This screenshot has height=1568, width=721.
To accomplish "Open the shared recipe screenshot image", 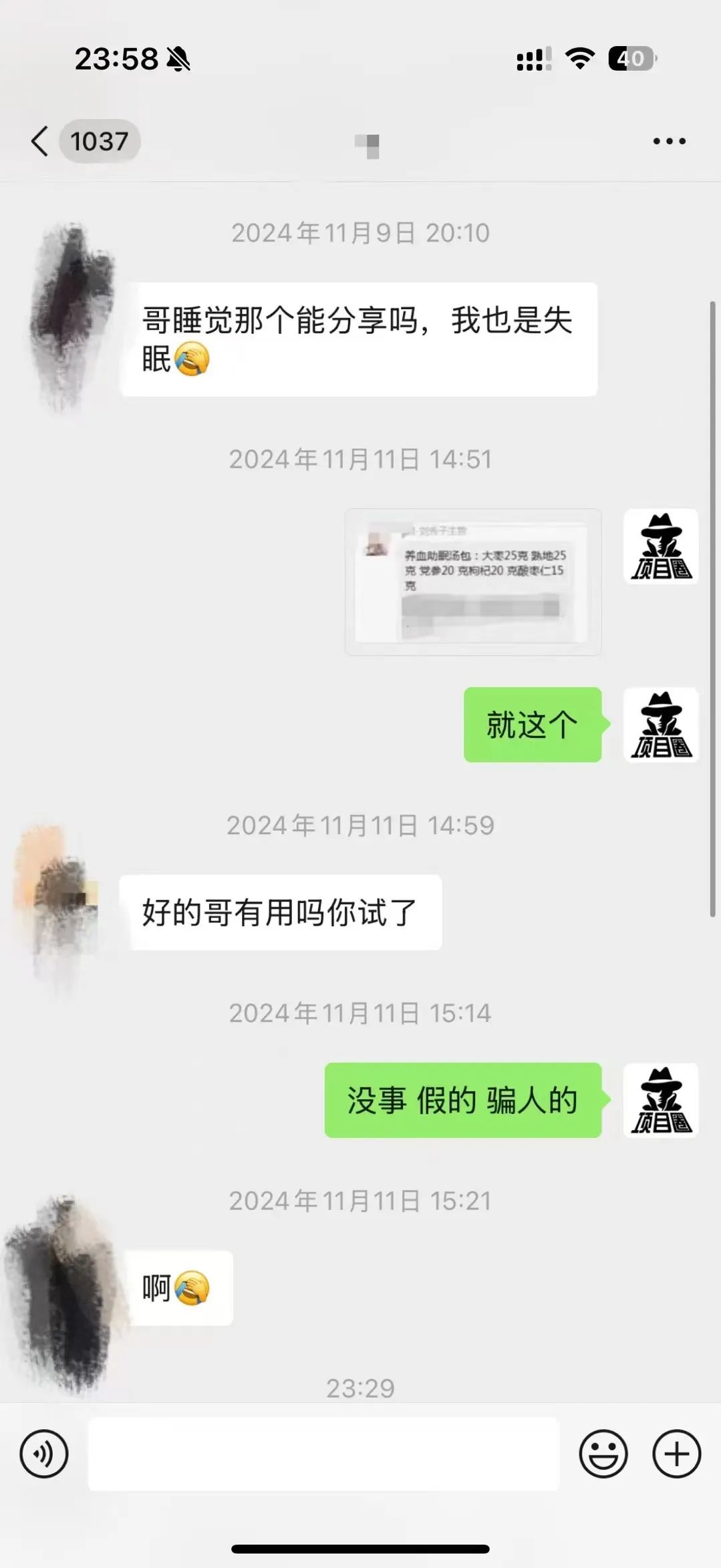I will [x=472, y=582].
